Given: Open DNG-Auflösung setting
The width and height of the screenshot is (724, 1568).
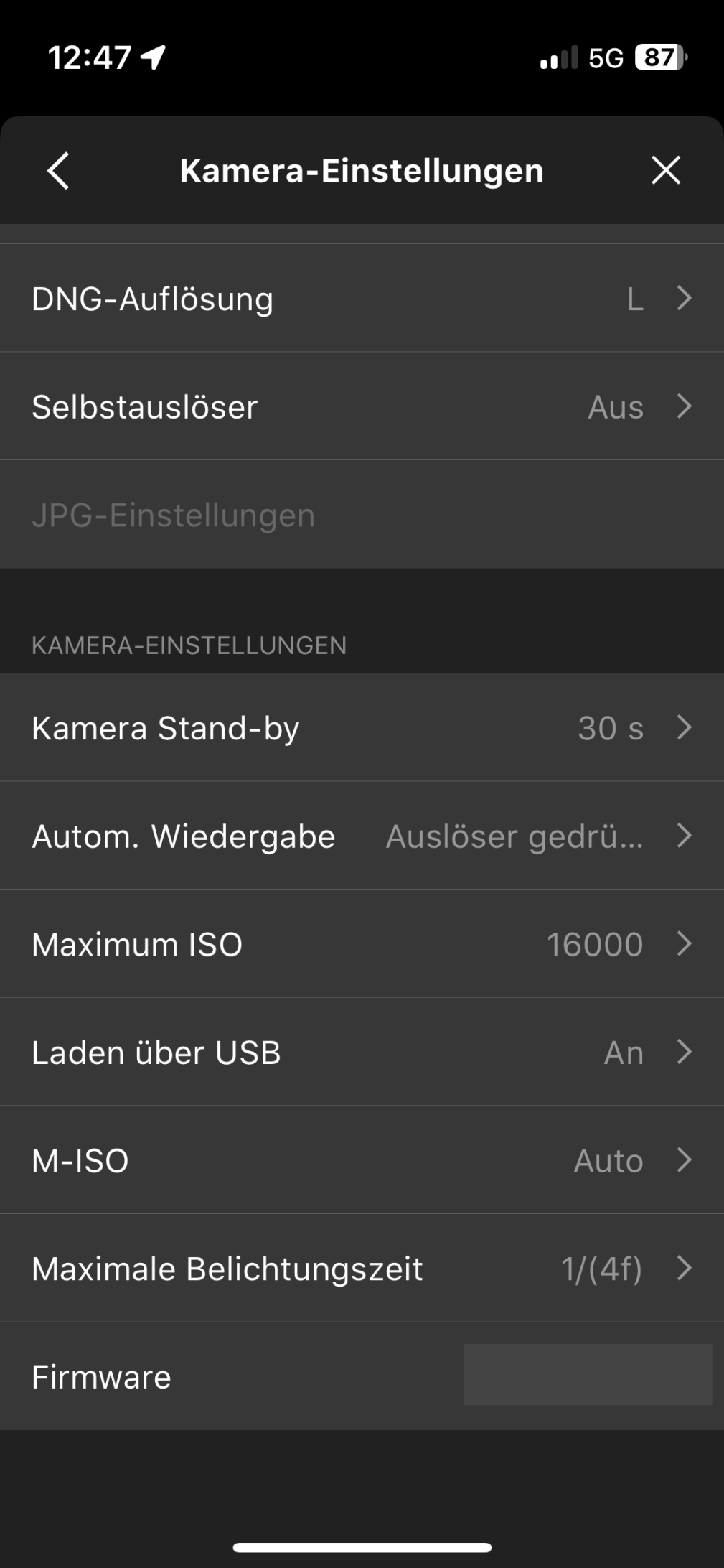Looking at the screenshot, I should coord(362,299).
